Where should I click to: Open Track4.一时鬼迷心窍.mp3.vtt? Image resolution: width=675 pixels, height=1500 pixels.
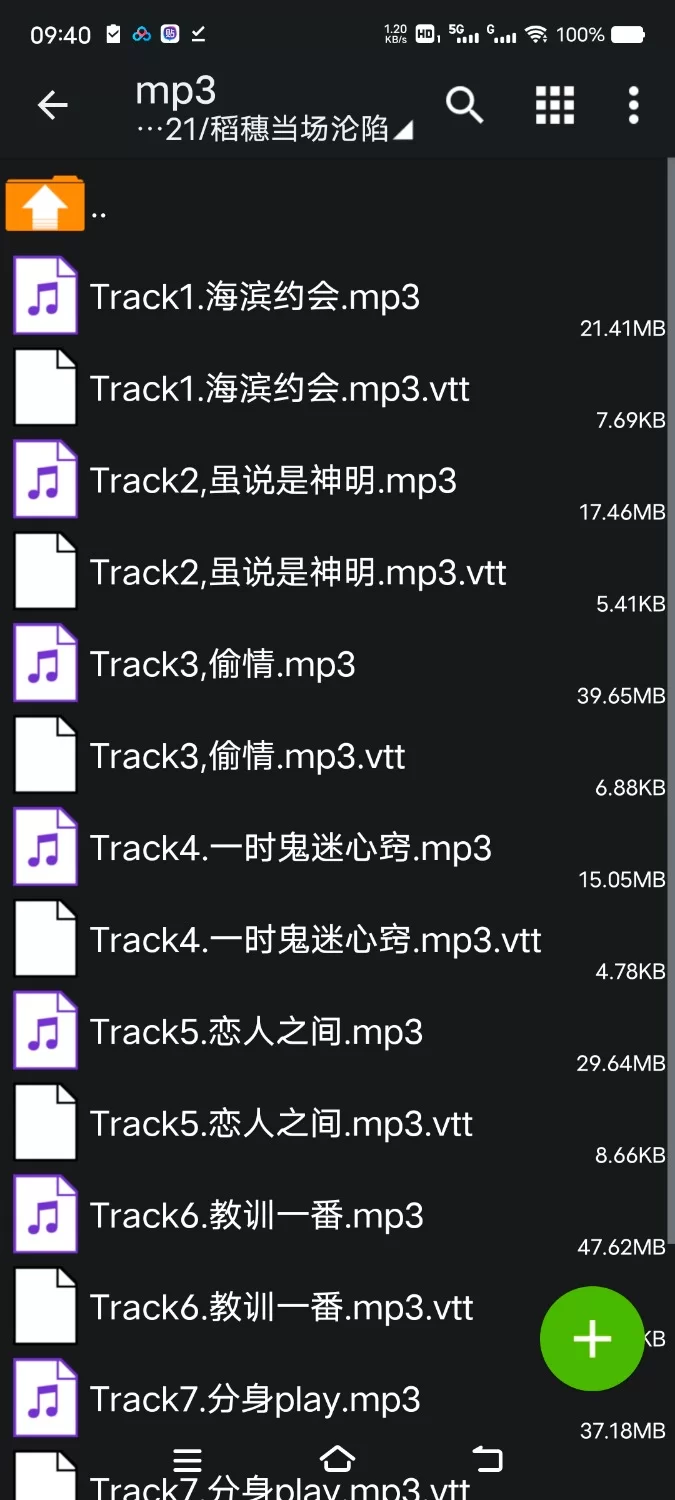coord(316,941)
